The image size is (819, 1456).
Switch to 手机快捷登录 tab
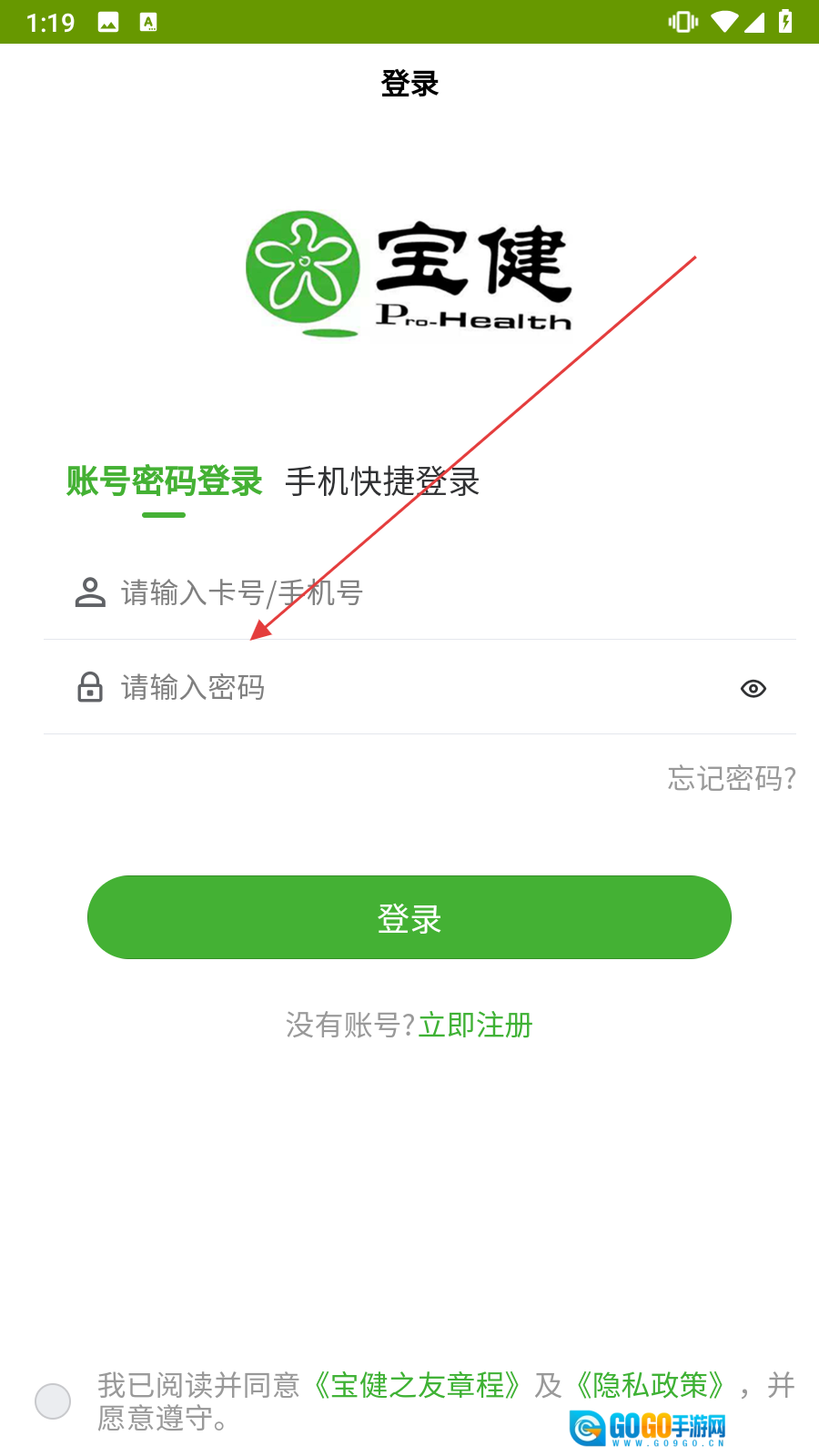tap(382, 481)
